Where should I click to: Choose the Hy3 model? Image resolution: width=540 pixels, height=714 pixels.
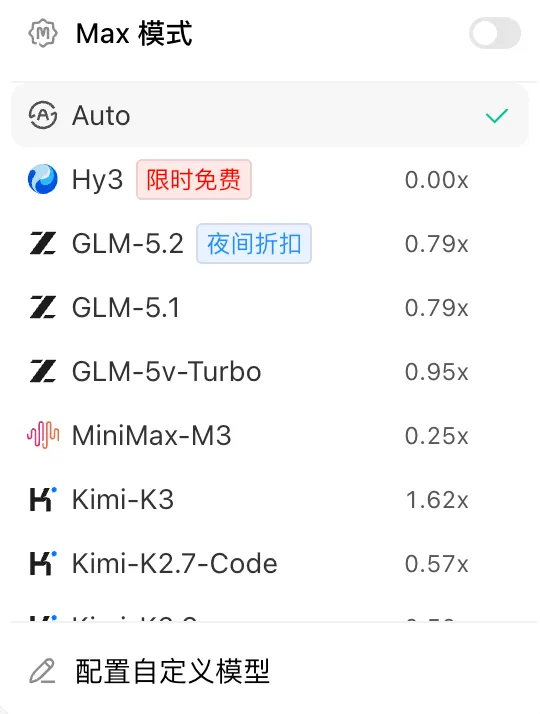(x=270, y=179)
